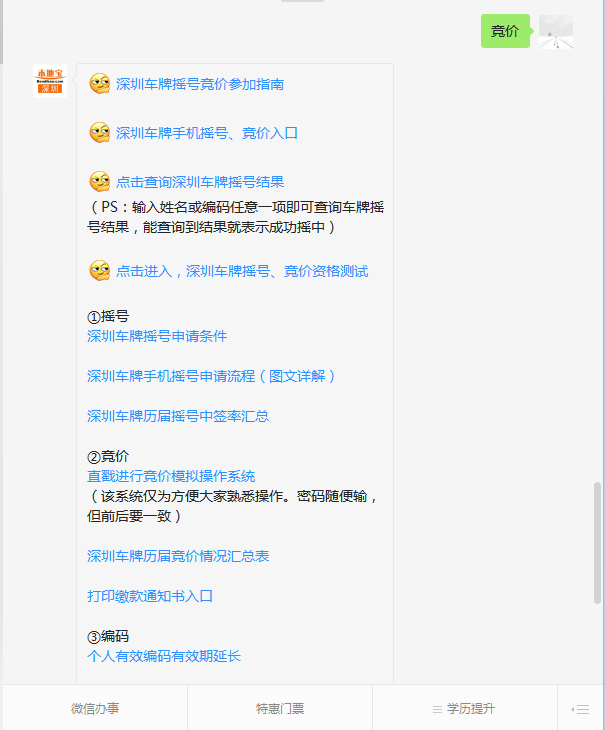Open the 微信办事 menu
Viewport: 605px width, 730px height.
[95, 708]
